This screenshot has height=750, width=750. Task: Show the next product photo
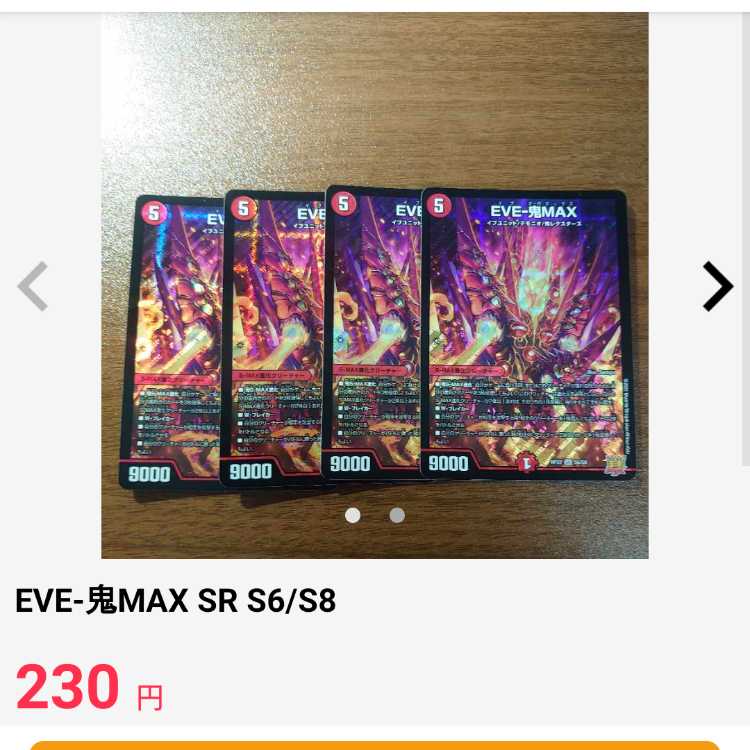(x=716, y=286)
